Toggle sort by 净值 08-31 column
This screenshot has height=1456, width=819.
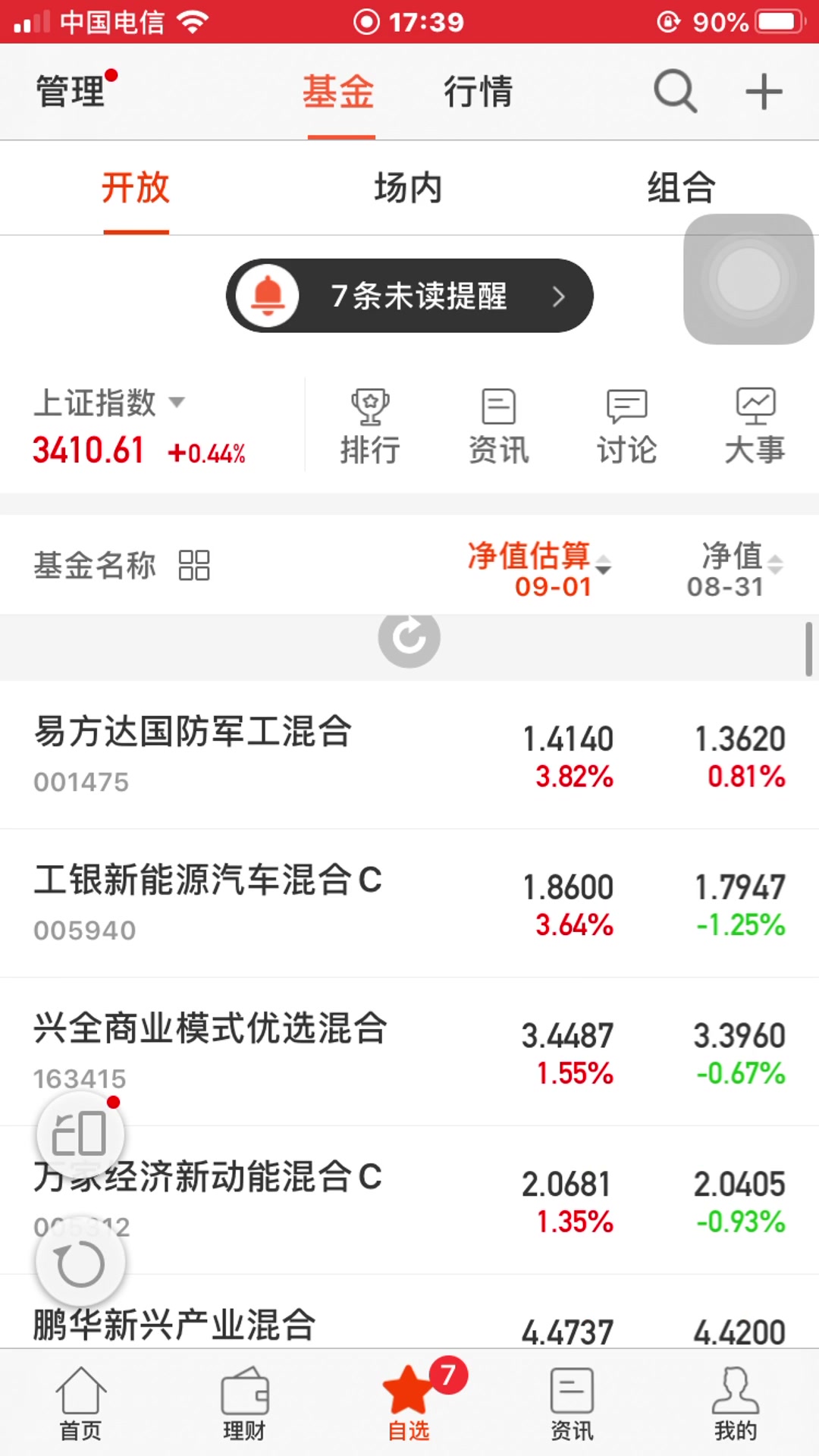(776, 563)
